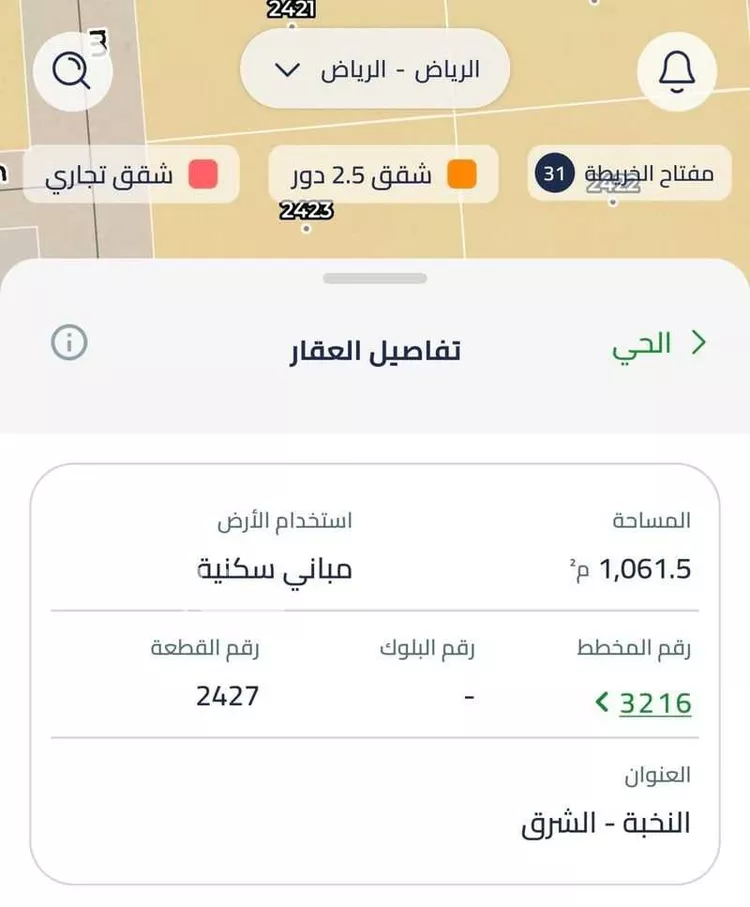Click parcel label 2423 on the map

tap(307, 210)
